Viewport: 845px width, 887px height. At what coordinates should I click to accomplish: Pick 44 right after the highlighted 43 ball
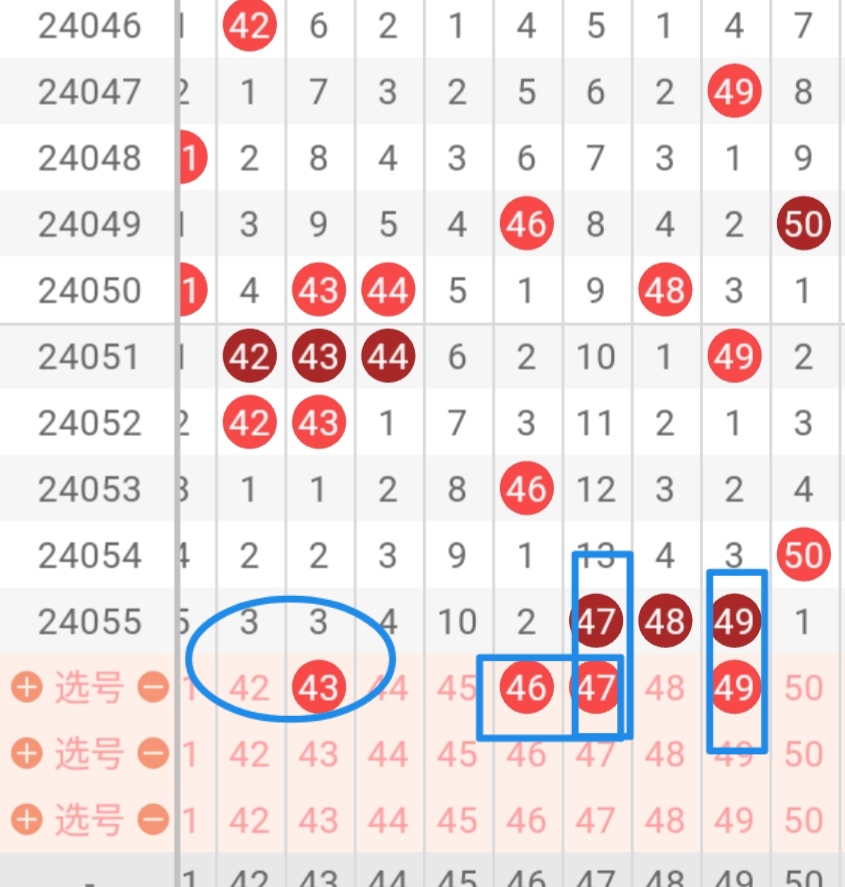coord(388,688)
